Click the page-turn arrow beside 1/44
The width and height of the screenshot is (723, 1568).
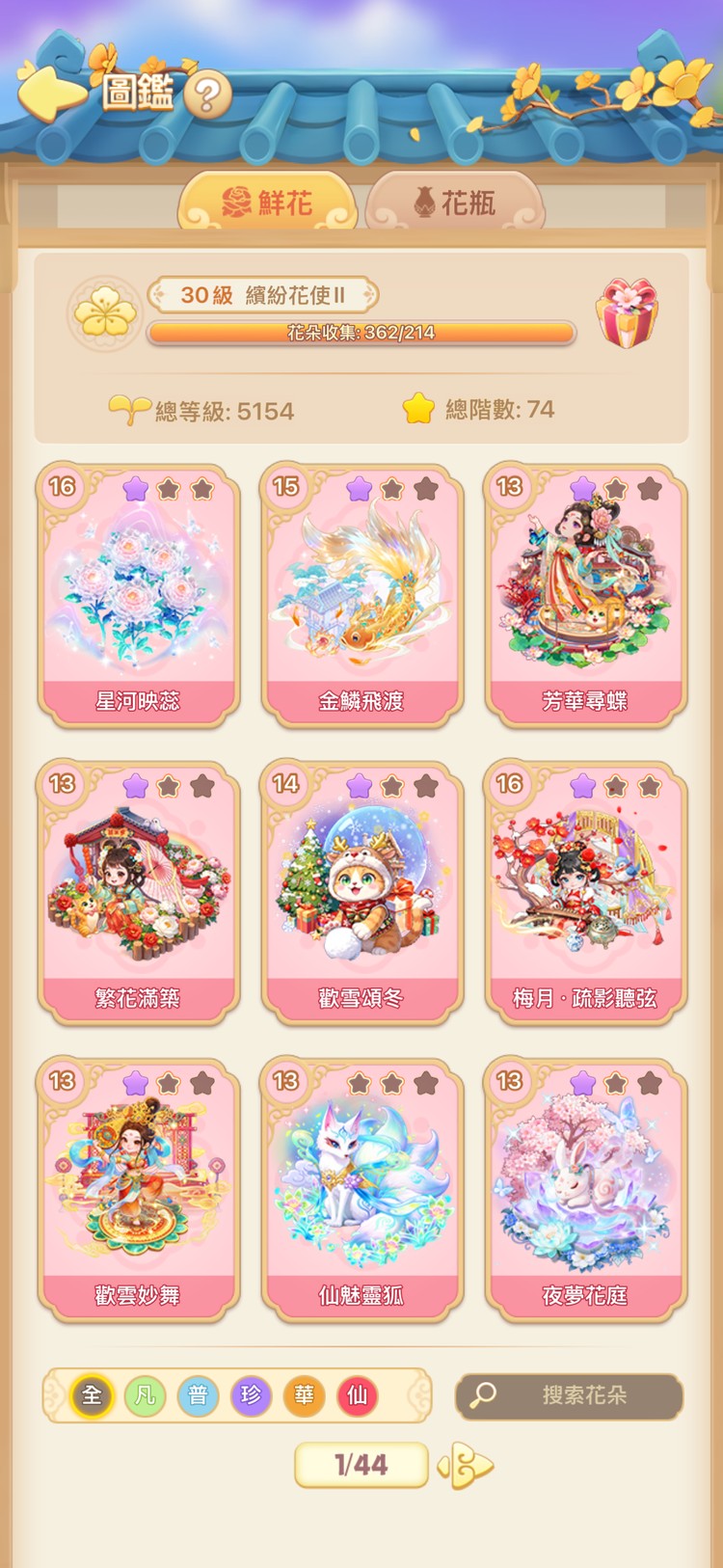click(x=467, y=1465)
